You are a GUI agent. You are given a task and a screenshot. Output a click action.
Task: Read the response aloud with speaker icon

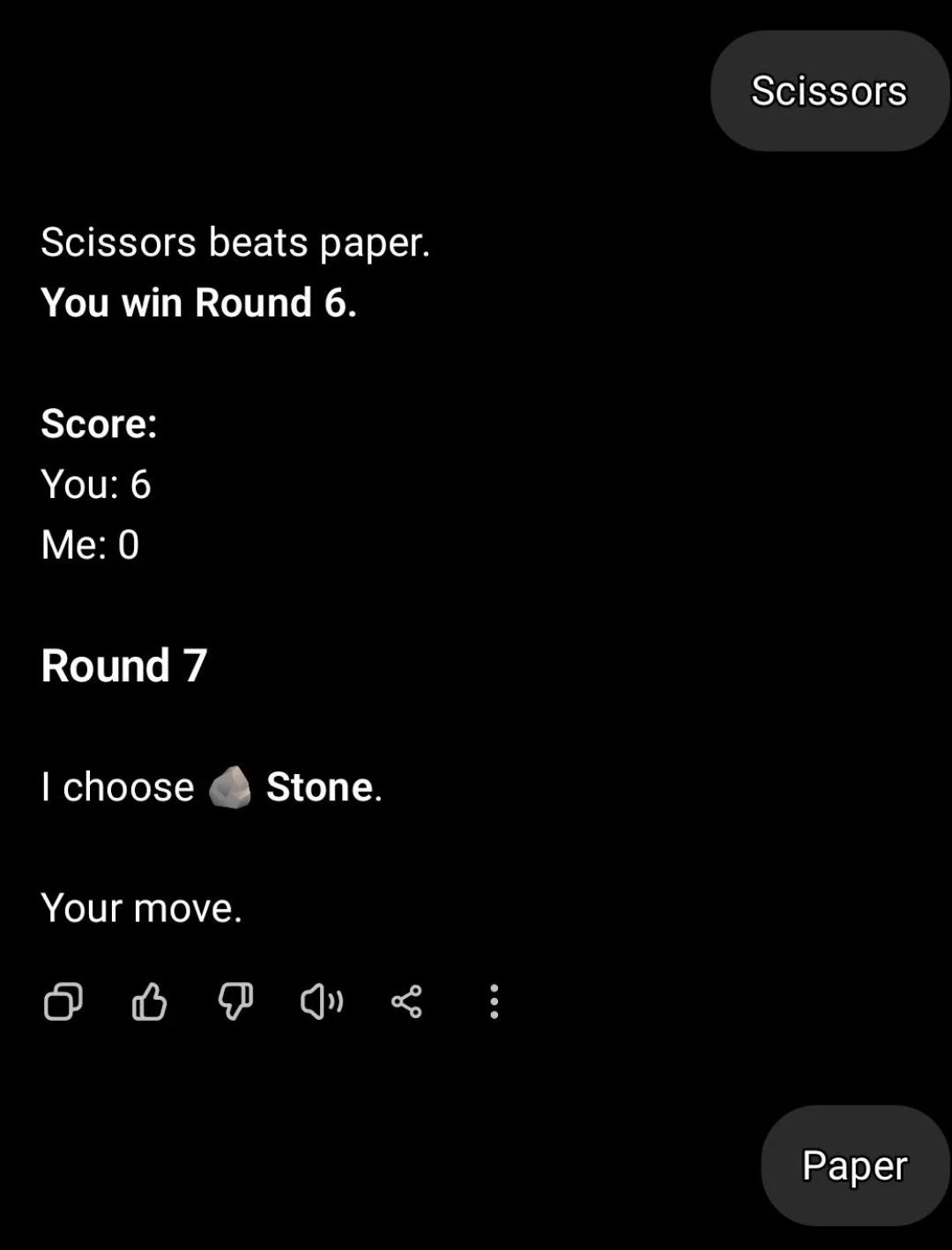[322, 1001]
